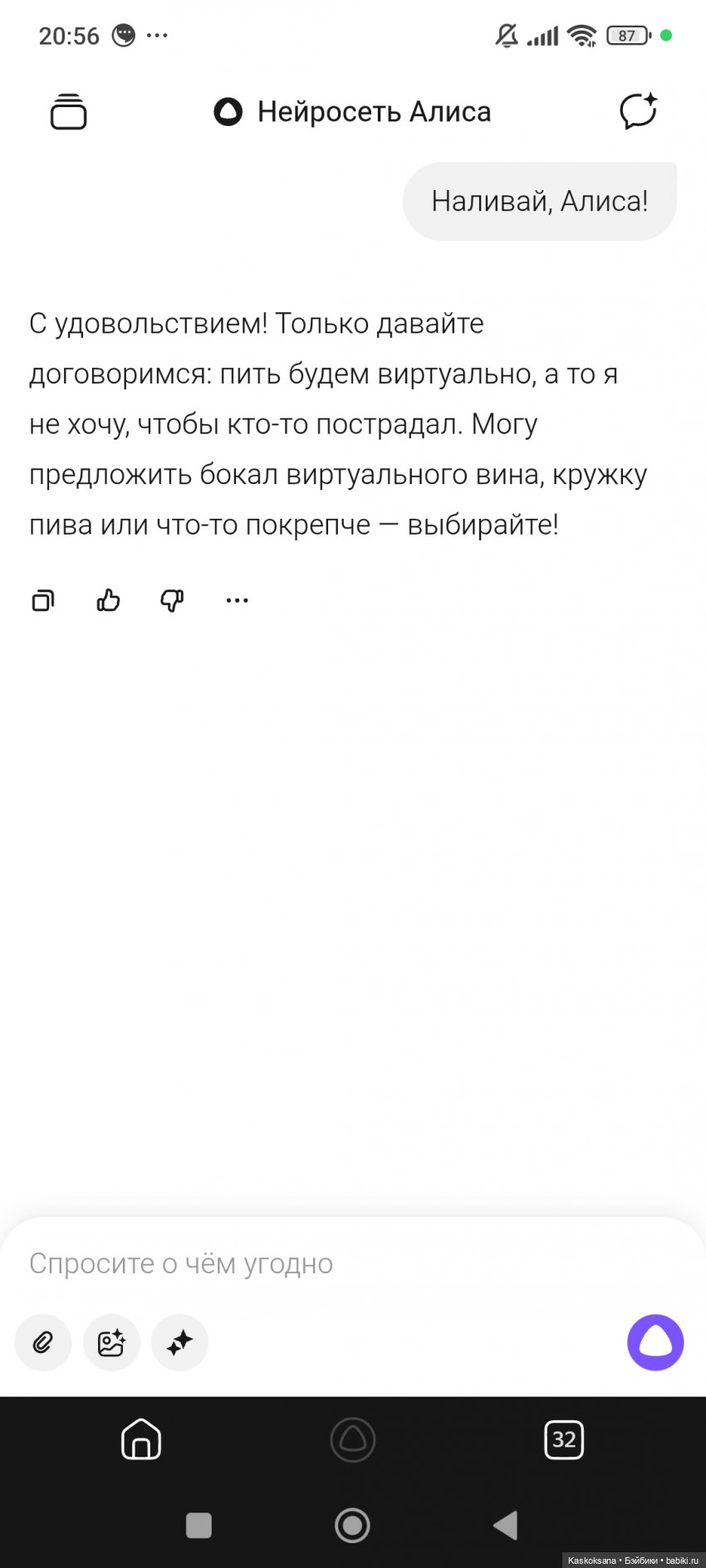
Task: Open the 32 open tabs switcher
Action: [x=564, y=1439]
